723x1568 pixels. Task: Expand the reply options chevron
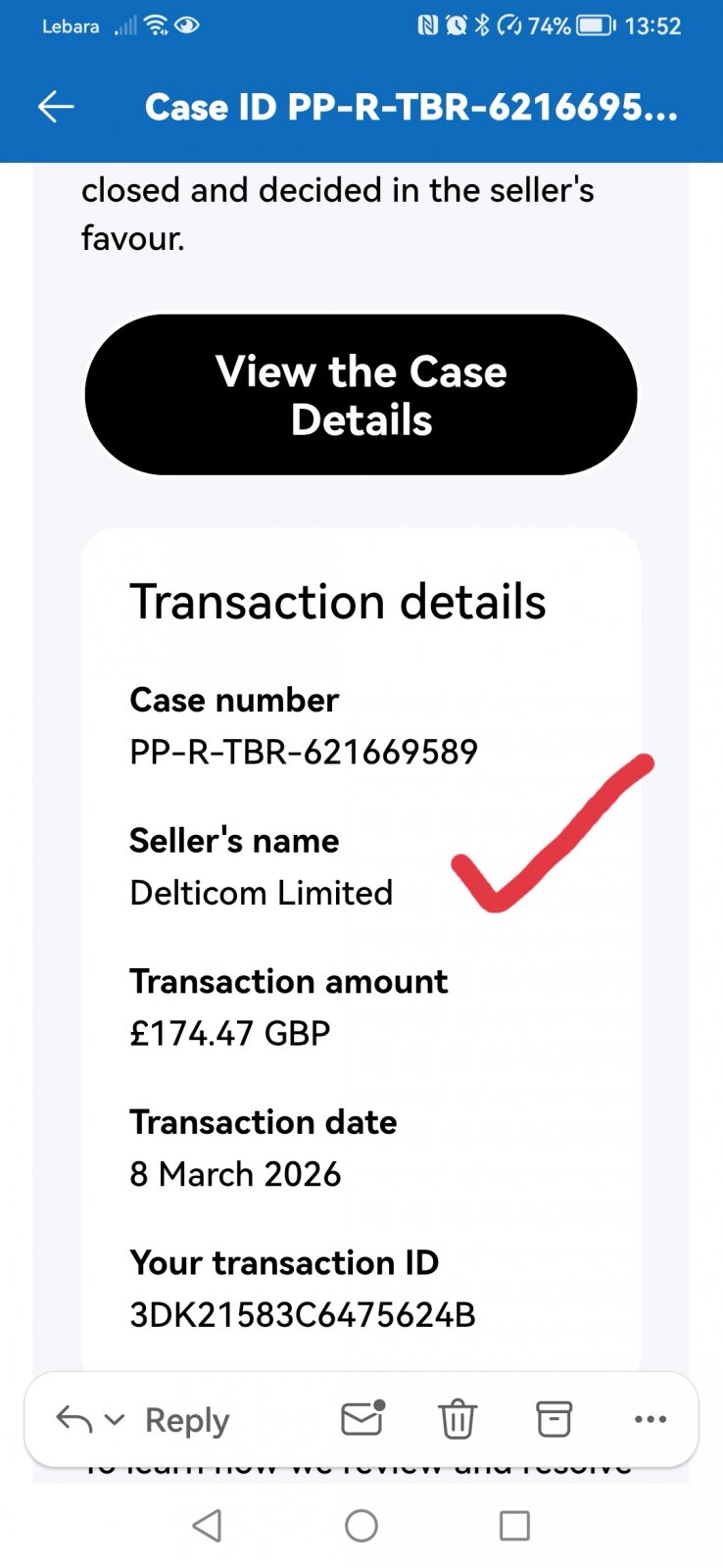pyautogui.click(x=115, y=1419)
